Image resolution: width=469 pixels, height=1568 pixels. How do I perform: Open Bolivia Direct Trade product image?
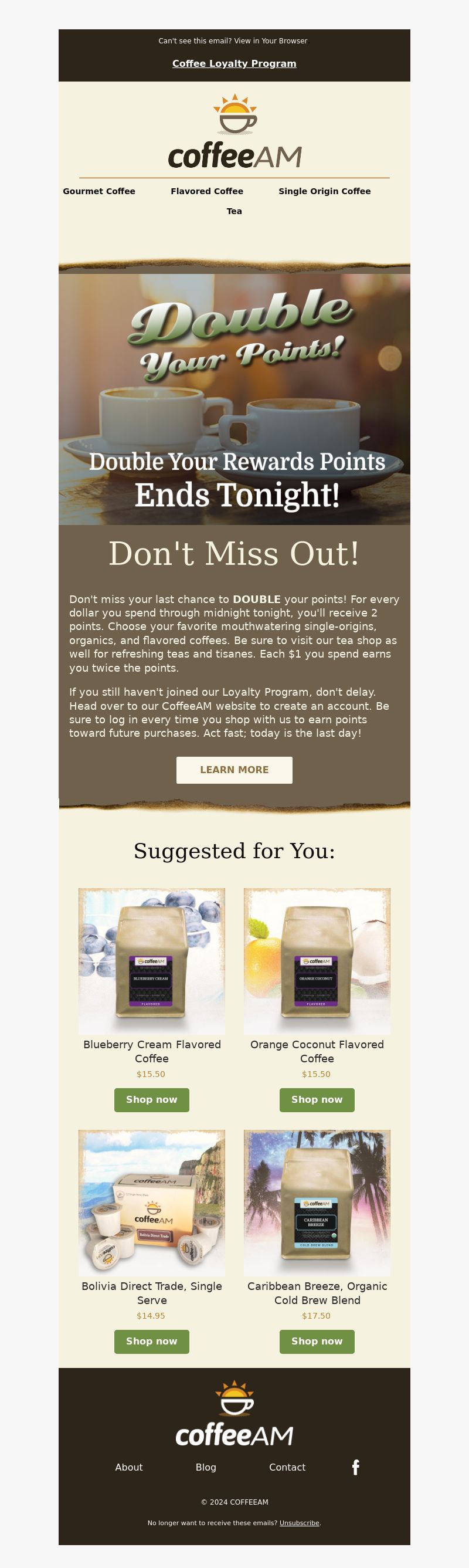(x=151, y=1203)
